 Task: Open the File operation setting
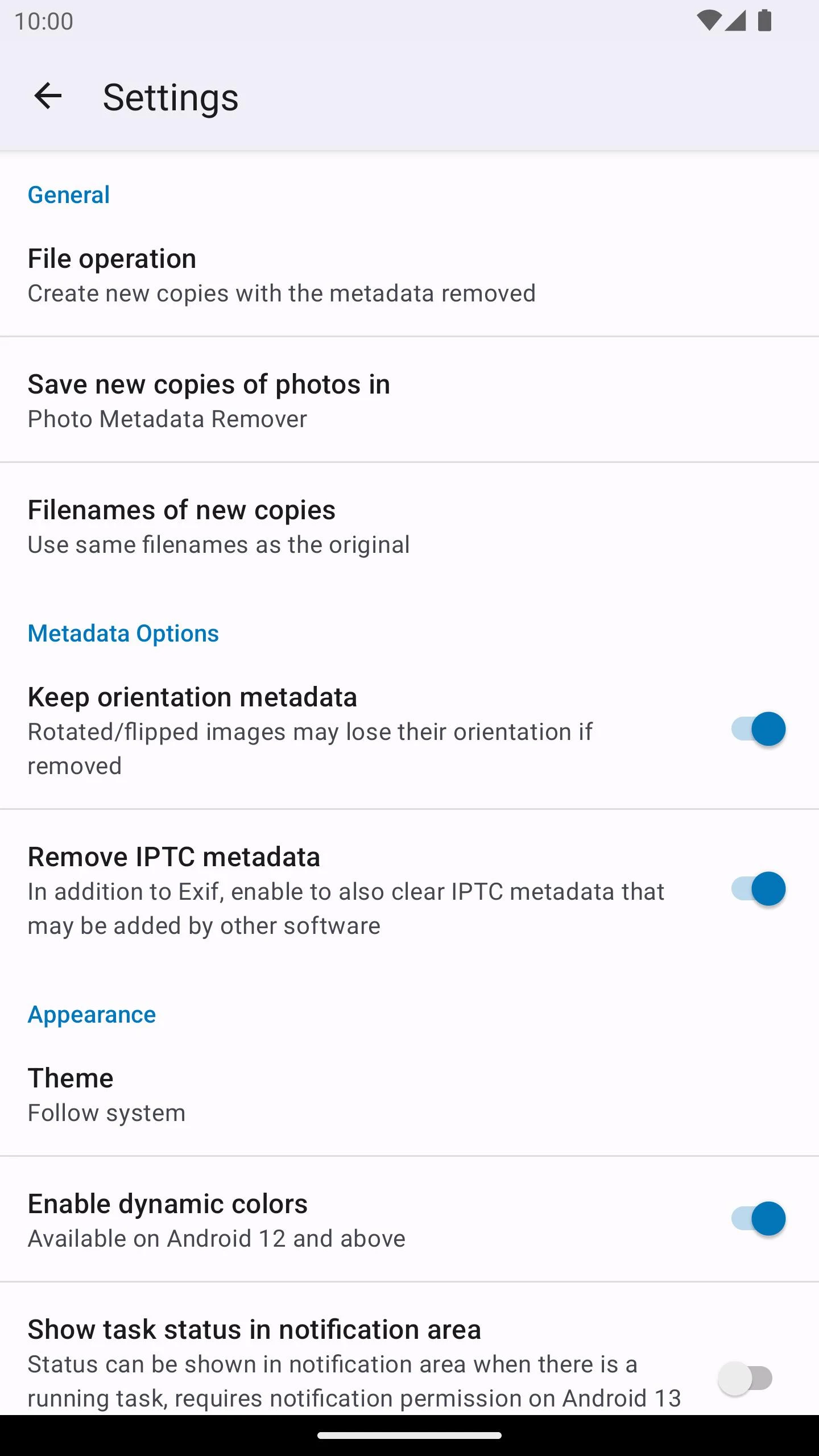409,275
